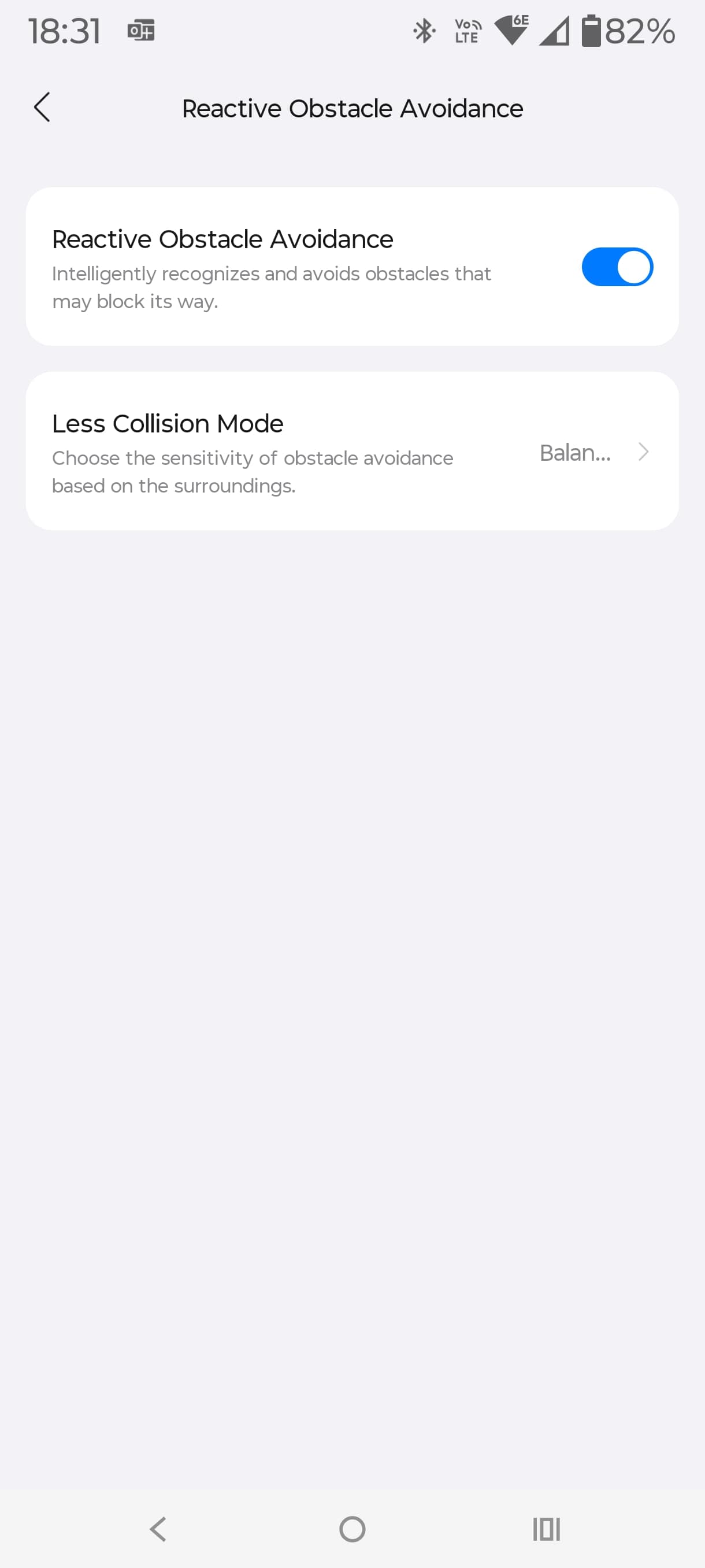The image size is (705, 1568).
Task: Tap the system home button
Action: (352, 1529)
